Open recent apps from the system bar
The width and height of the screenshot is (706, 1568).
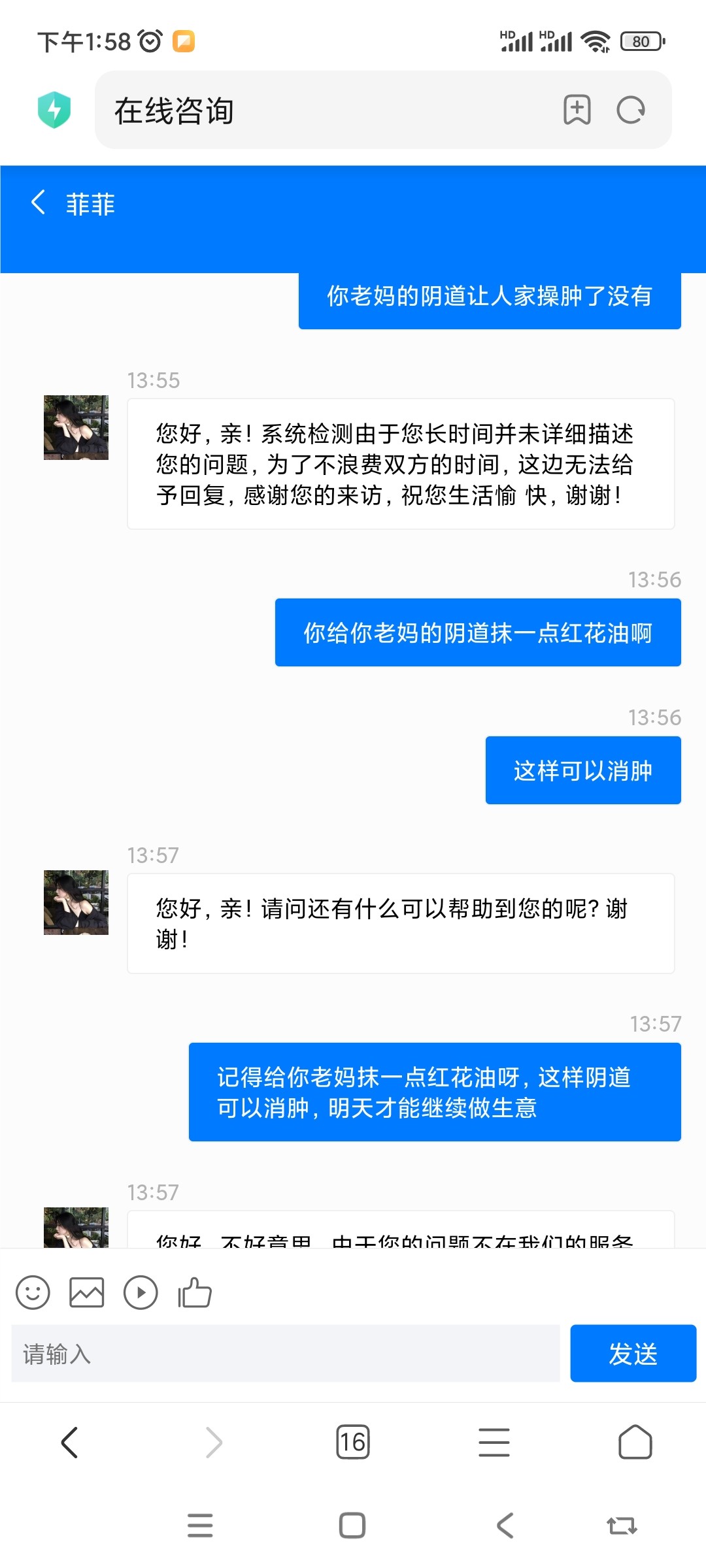200,1526
